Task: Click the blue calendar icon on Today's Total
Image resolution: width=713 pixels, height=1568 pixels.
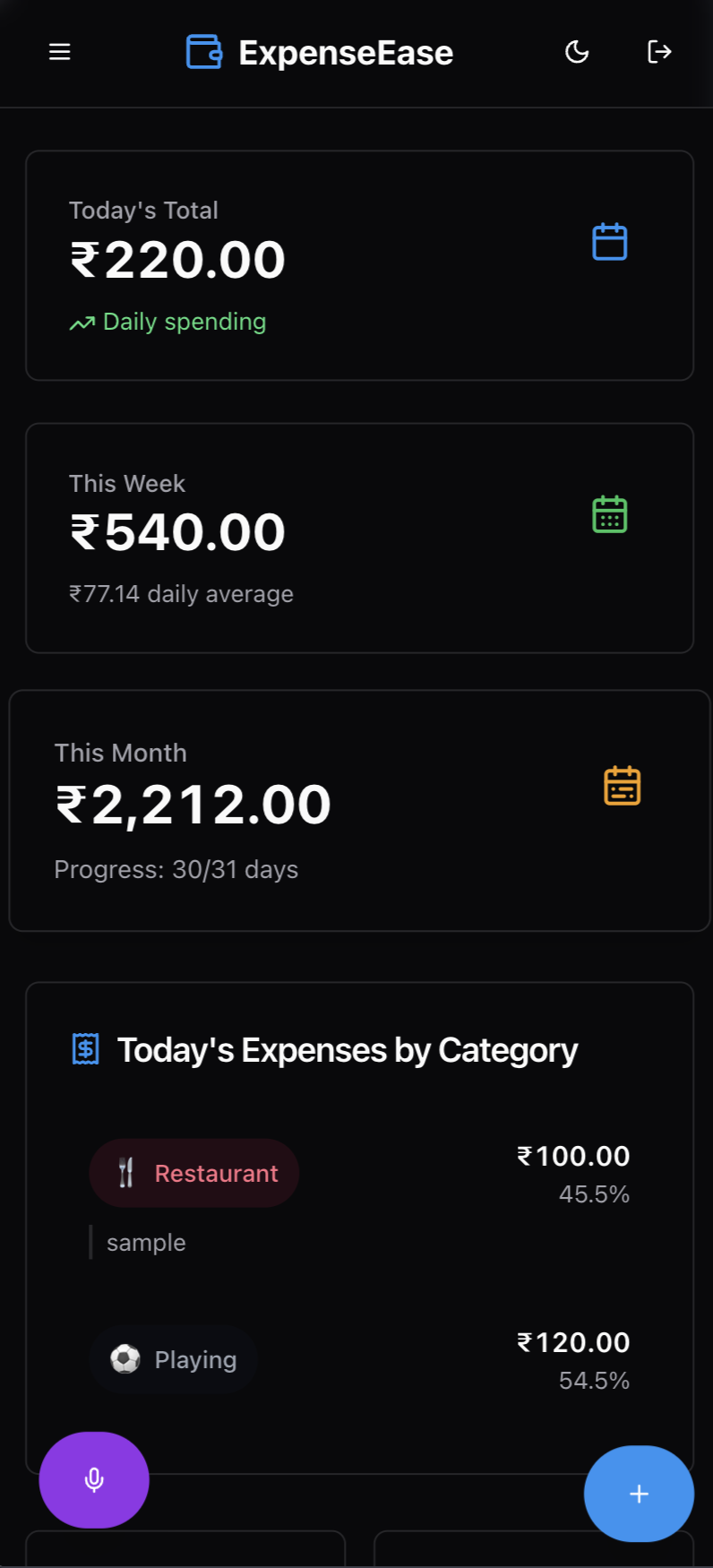Action: (609, 241)
